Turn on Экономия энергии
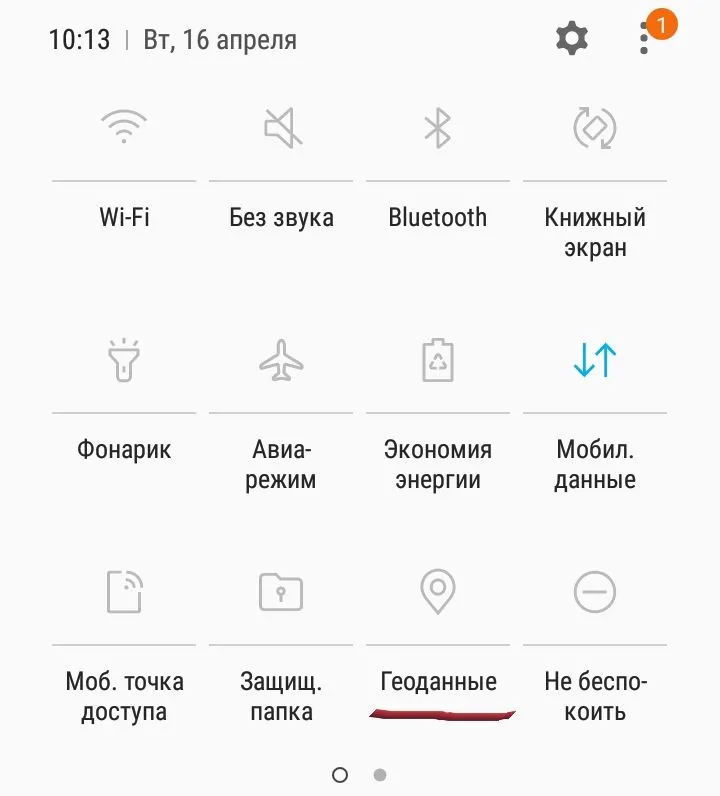This screenshot has height=796, width=720. tap(437, 360)
